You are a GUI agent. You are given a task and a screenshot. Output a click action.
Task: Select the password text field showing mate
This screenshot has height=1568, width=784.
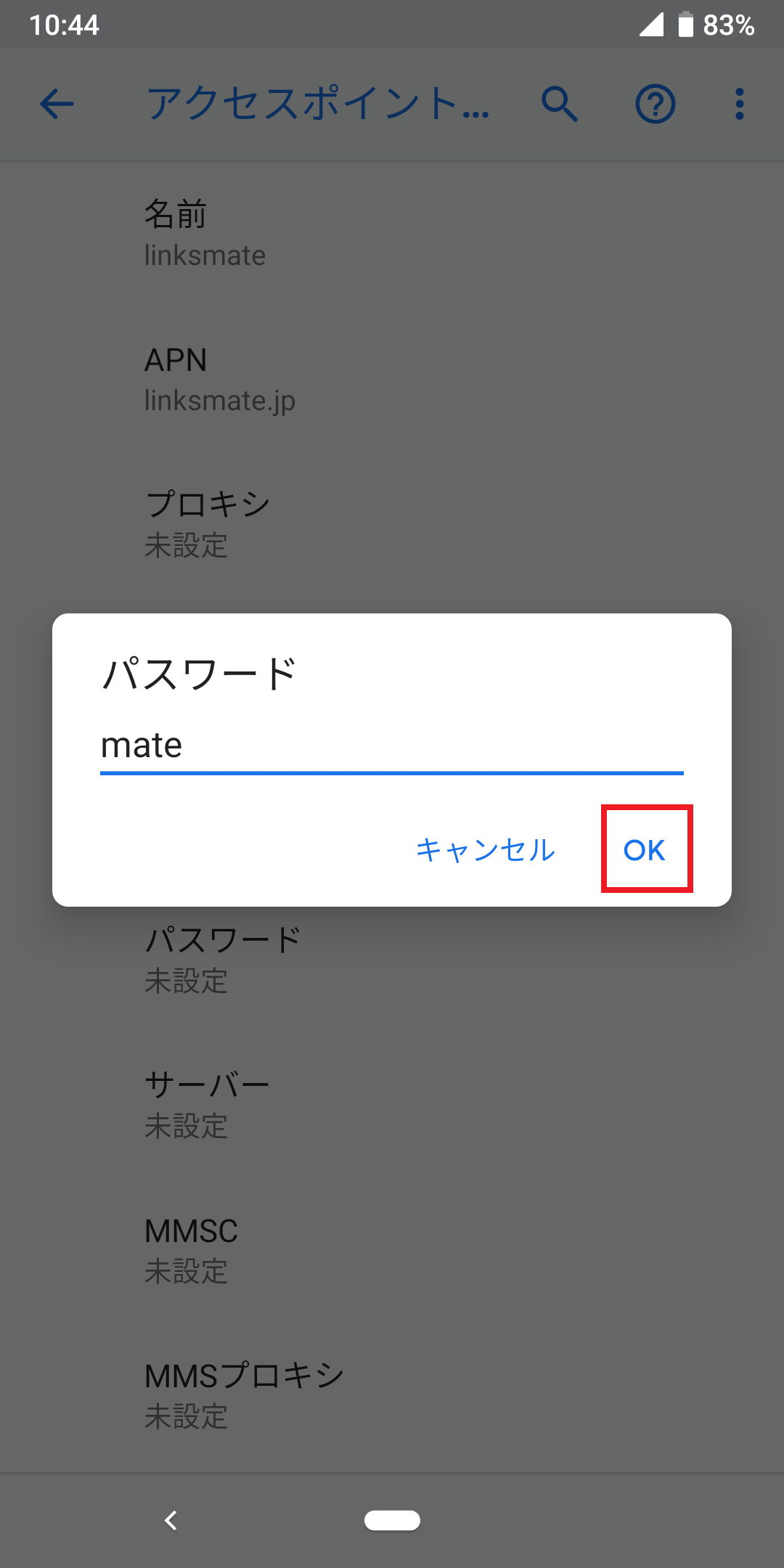[392, 748]
